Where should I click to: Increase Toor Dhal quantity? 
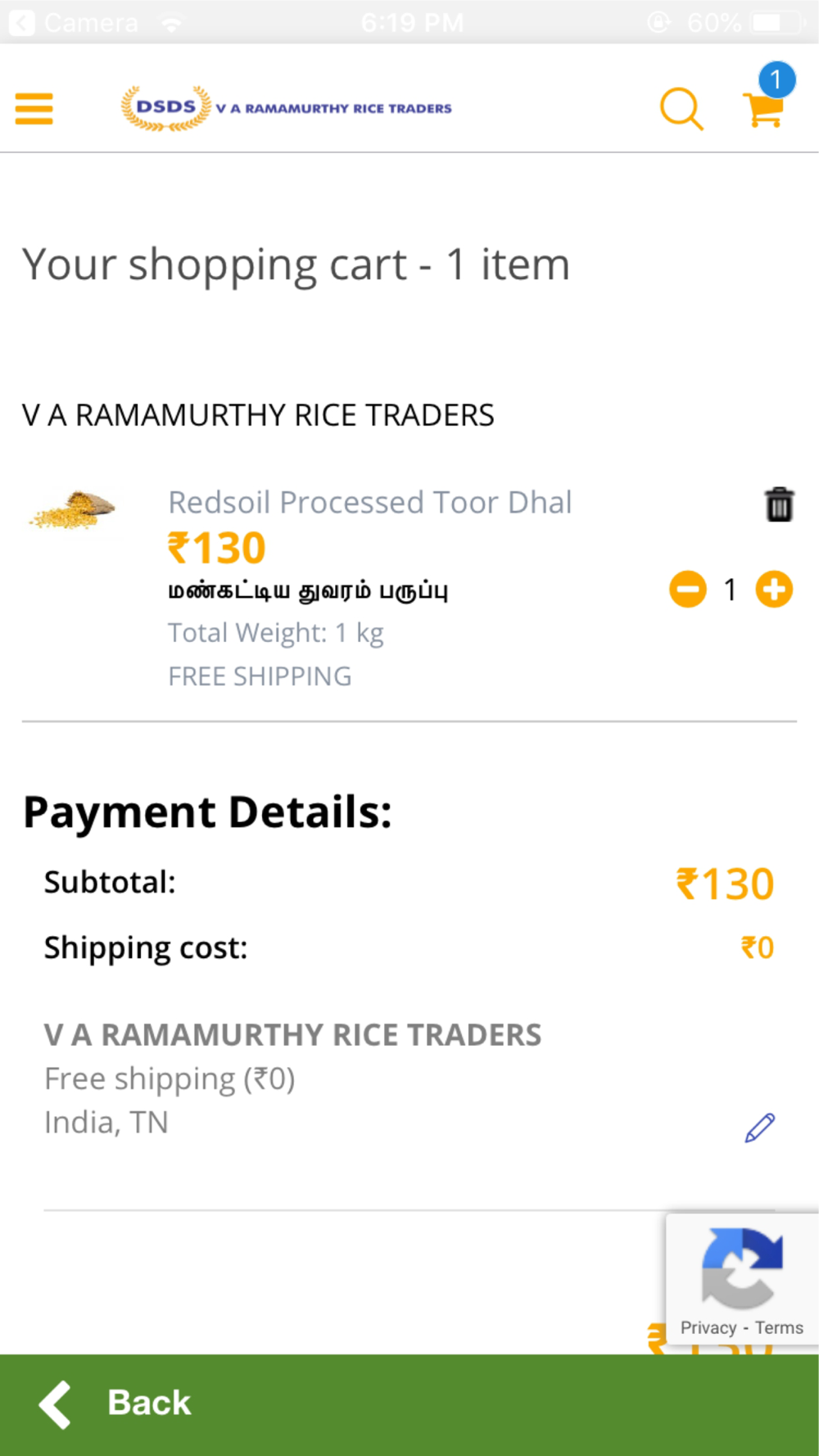click(x=774, y=590)
